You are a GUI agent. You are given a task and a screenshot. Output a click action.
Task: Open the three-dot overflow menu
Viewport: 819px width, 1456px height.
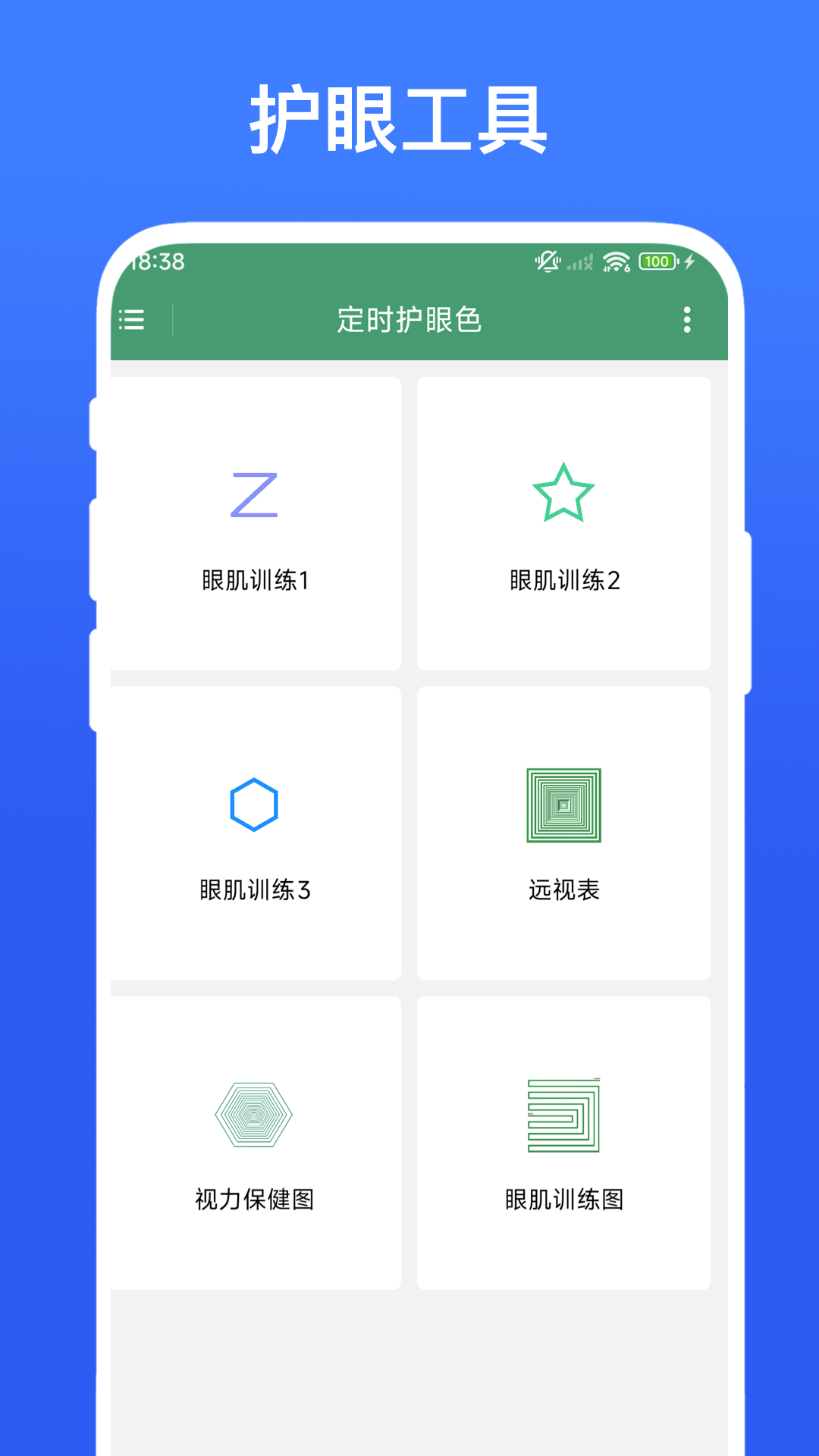[686, 321]
